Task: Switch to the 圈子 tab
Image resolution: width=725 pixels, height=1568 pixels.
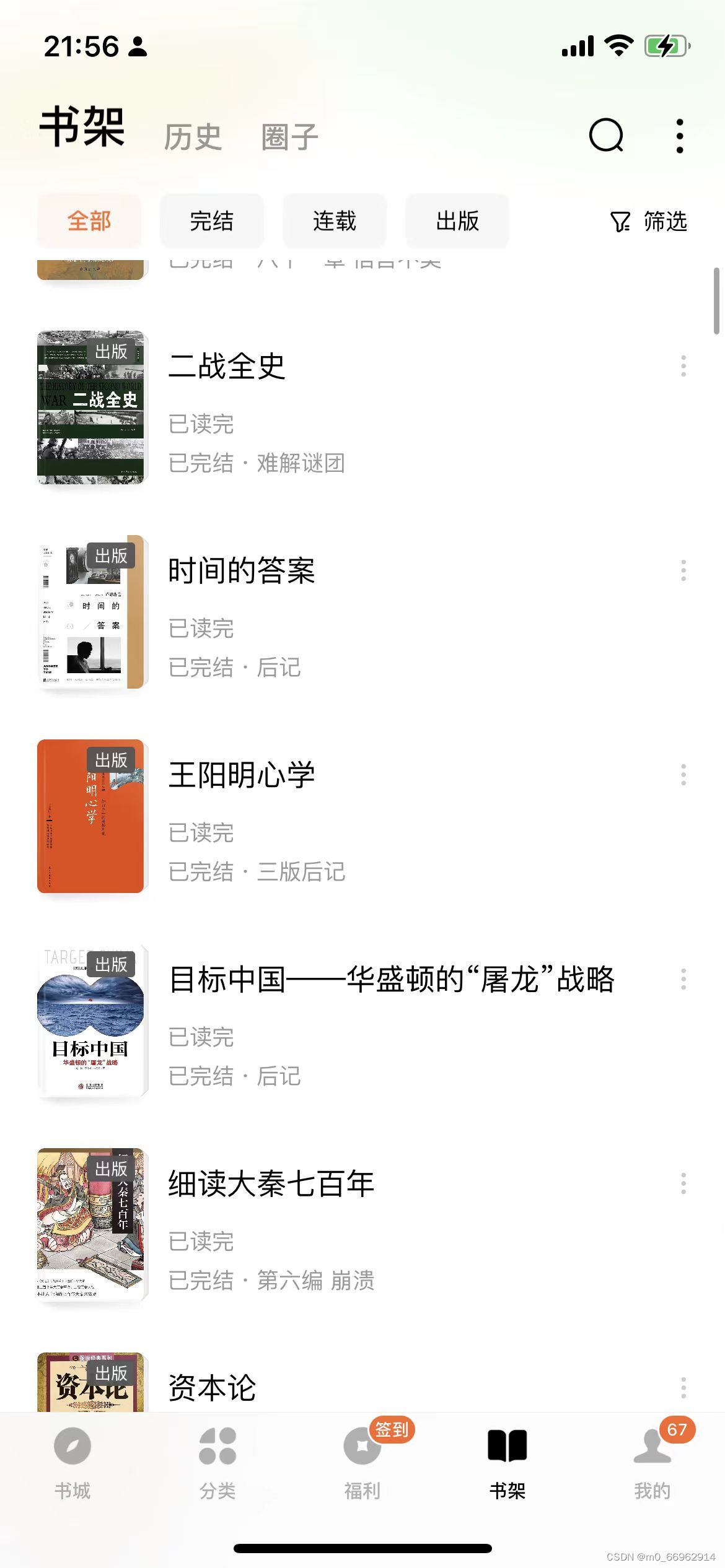Action: click(289, 137)
